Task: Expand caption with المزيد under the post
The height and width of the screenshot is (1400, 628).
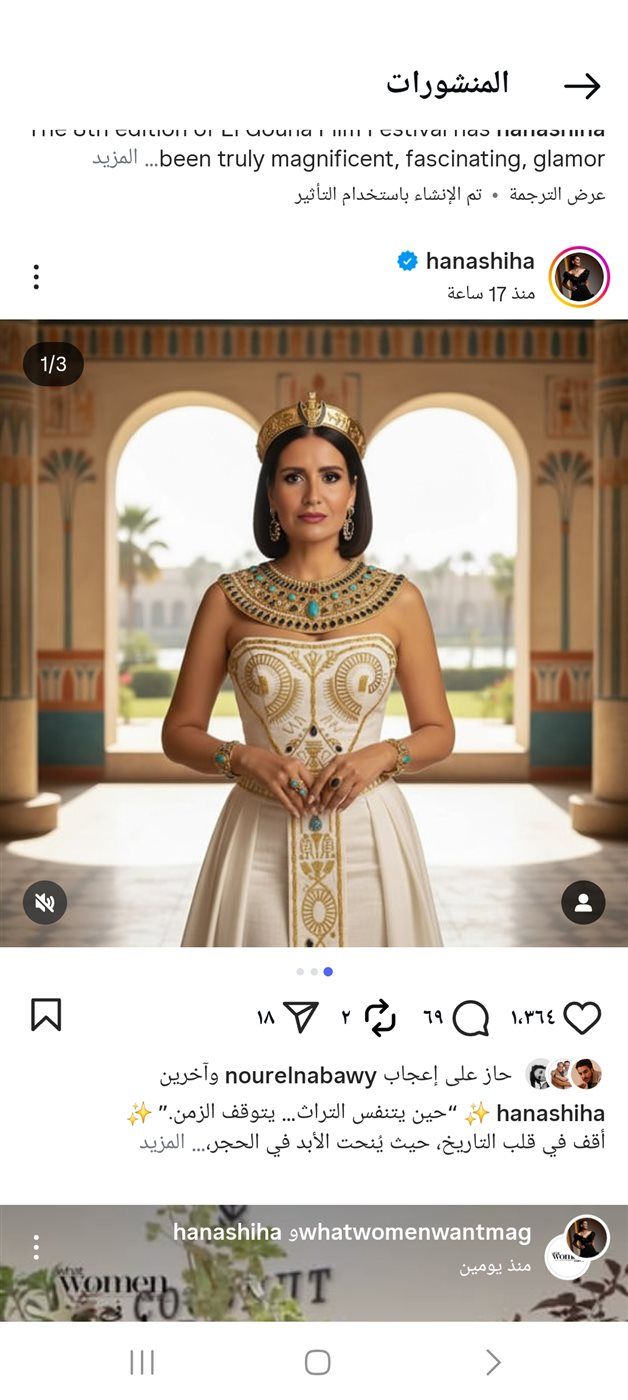Action: click(x=161, y=1142)
